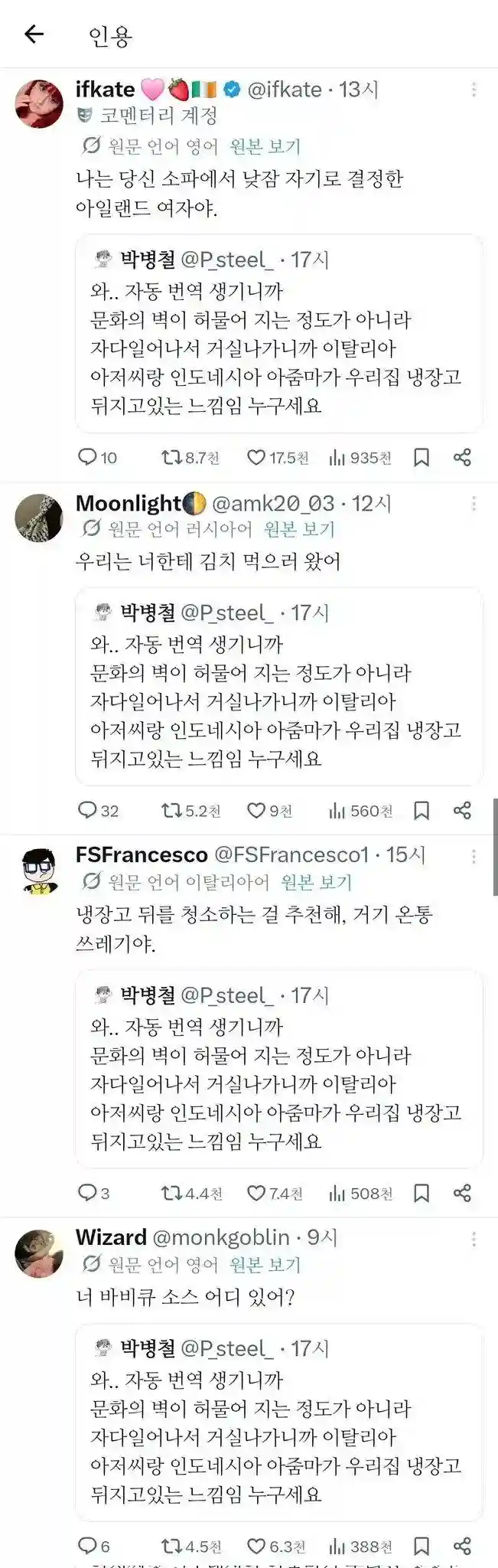View original Russian text on Moonlight's post
The image size is (498, 1568).
(299, 529)
